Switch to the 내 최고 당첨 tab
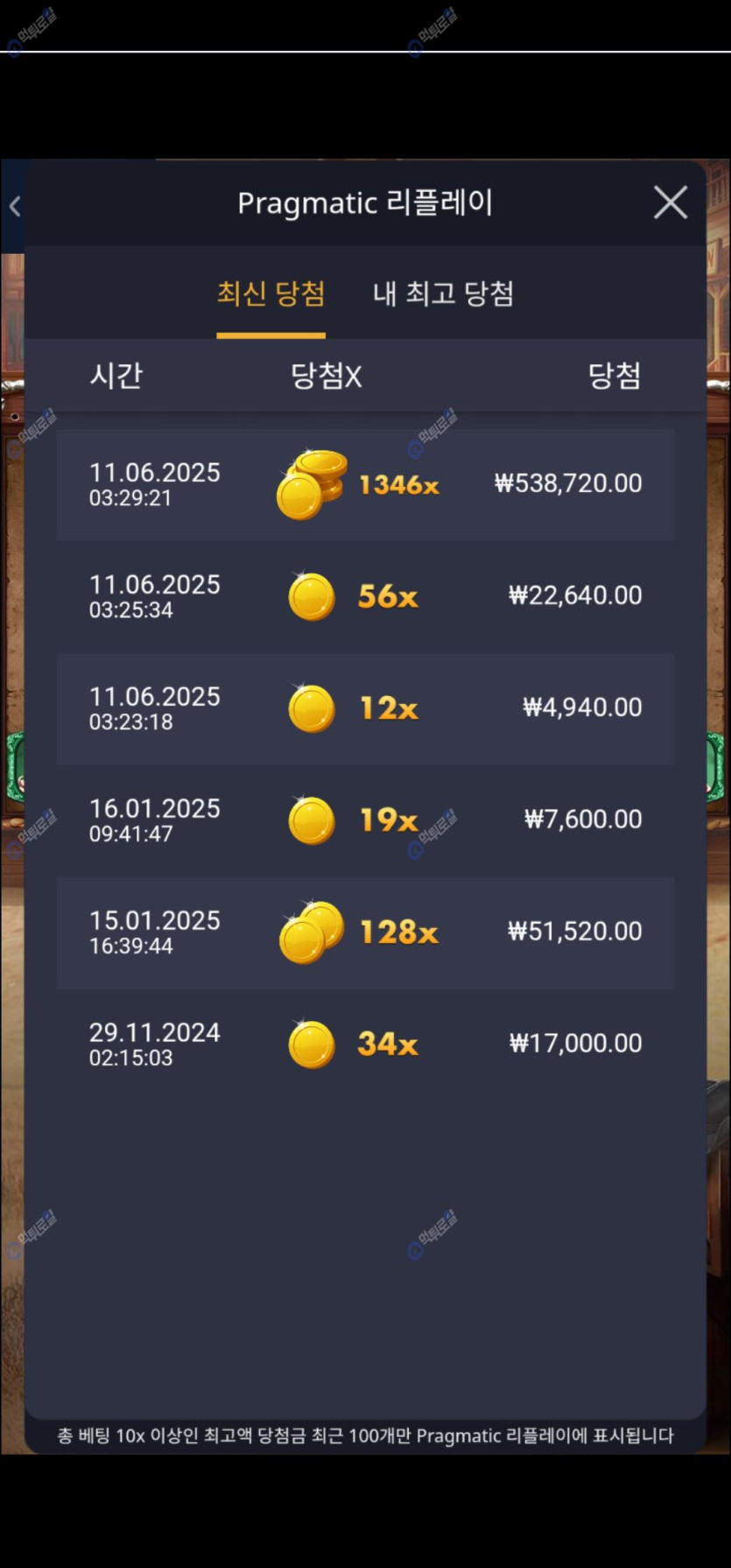Viewport: 731px width, 1568px height. (x=443, y=293)
